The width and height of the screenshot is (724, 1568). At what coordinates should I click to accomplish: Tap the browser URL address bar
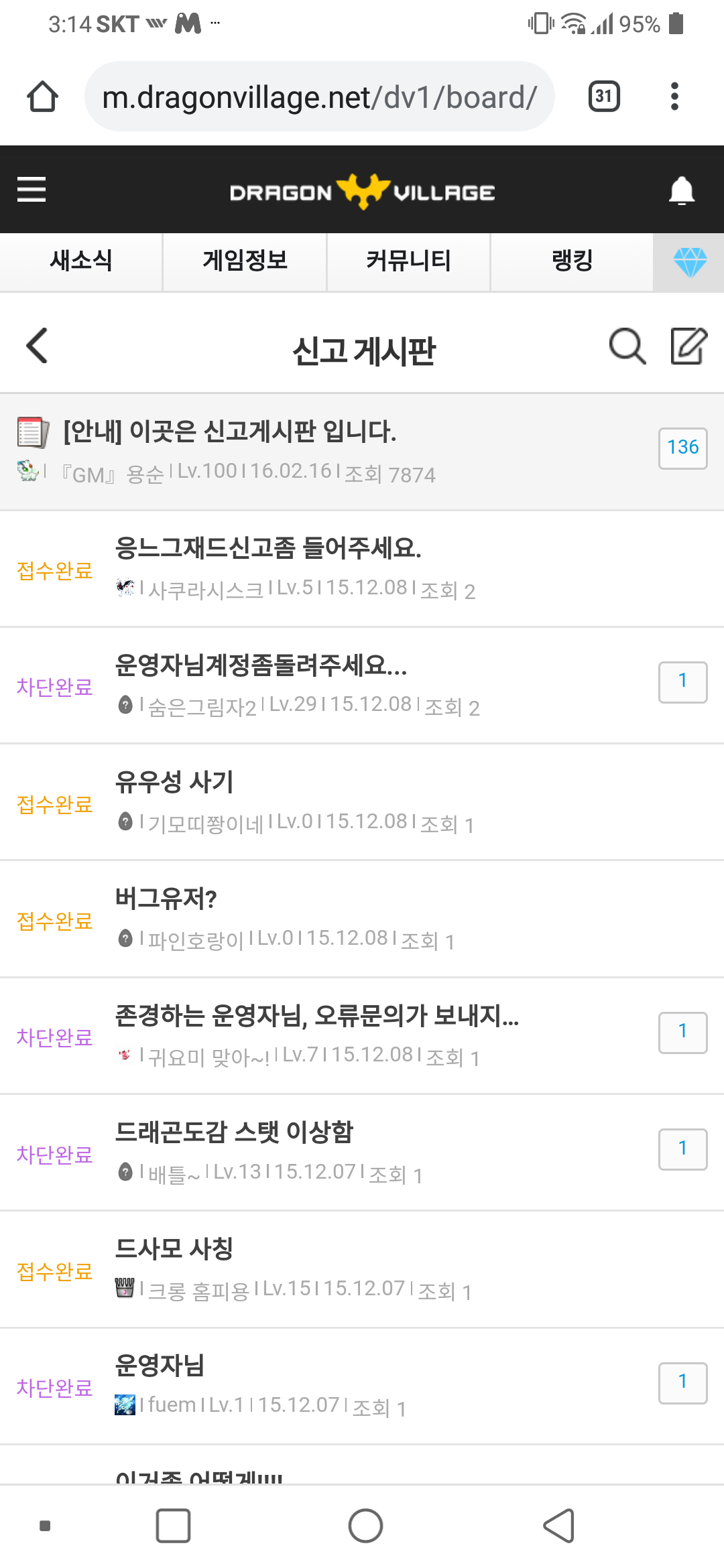319,97
